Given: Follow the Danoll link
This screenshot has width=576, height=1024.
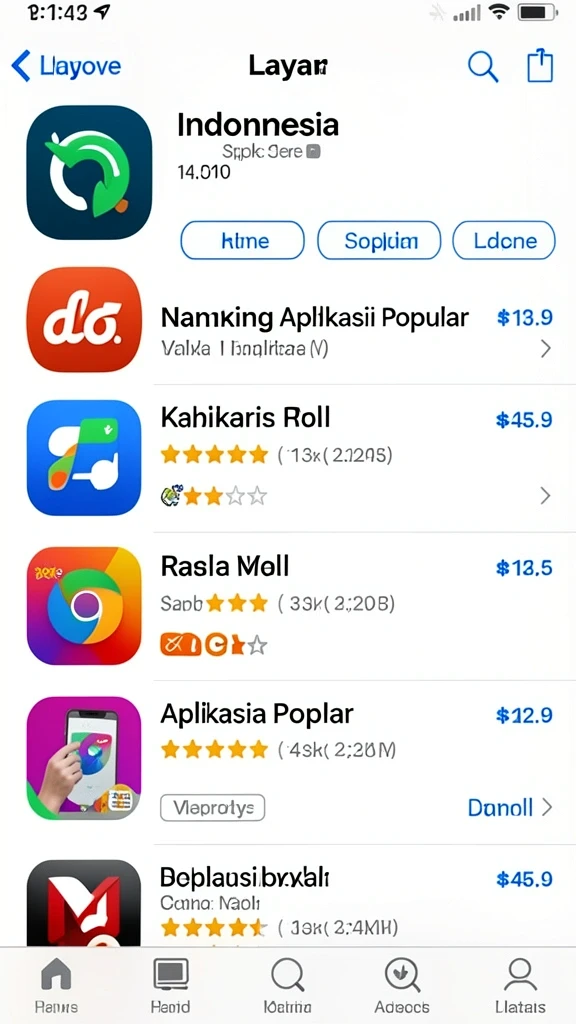Looking at the screenshot, I should pos(510,808).
